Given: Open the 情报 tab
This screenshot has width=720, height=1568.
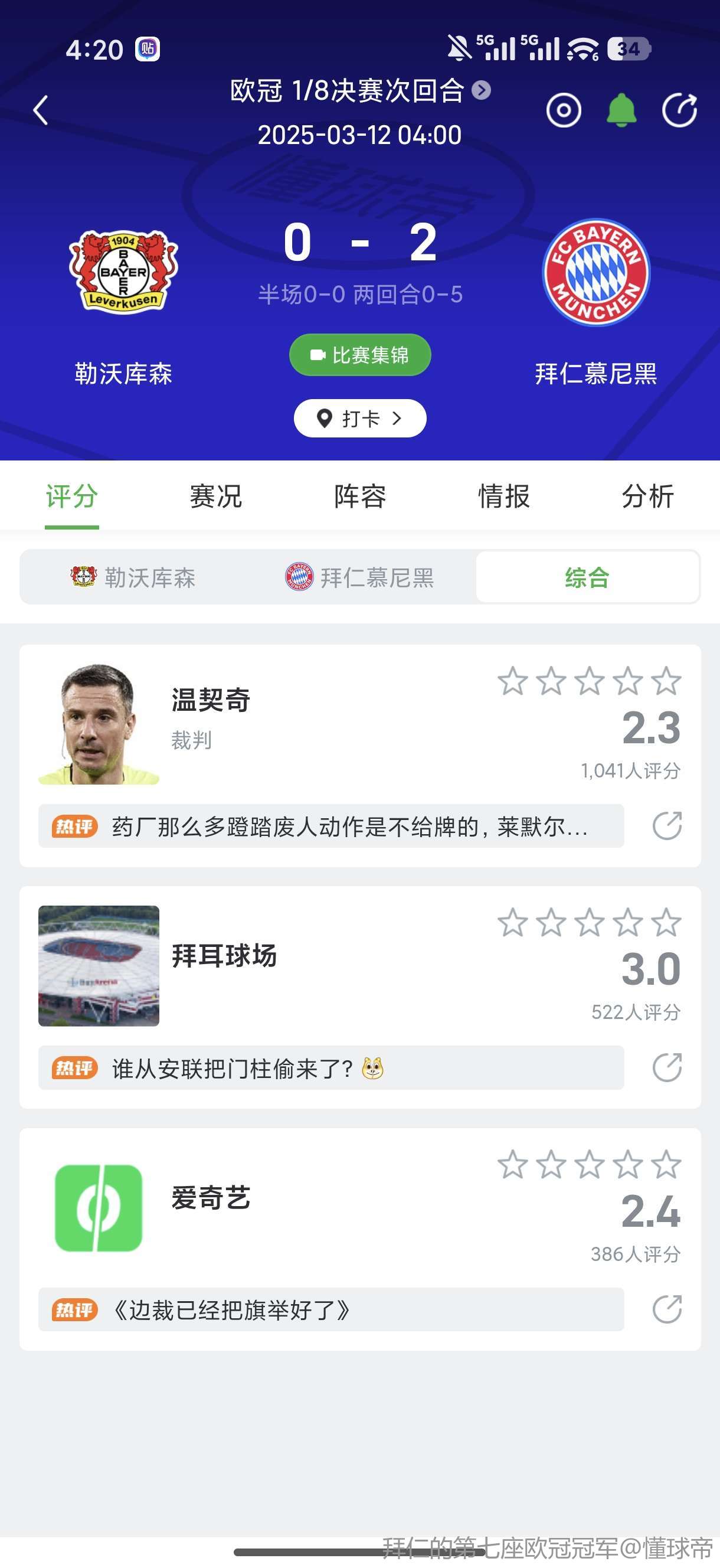Looking at the screenshot, I should coord(504,496).
